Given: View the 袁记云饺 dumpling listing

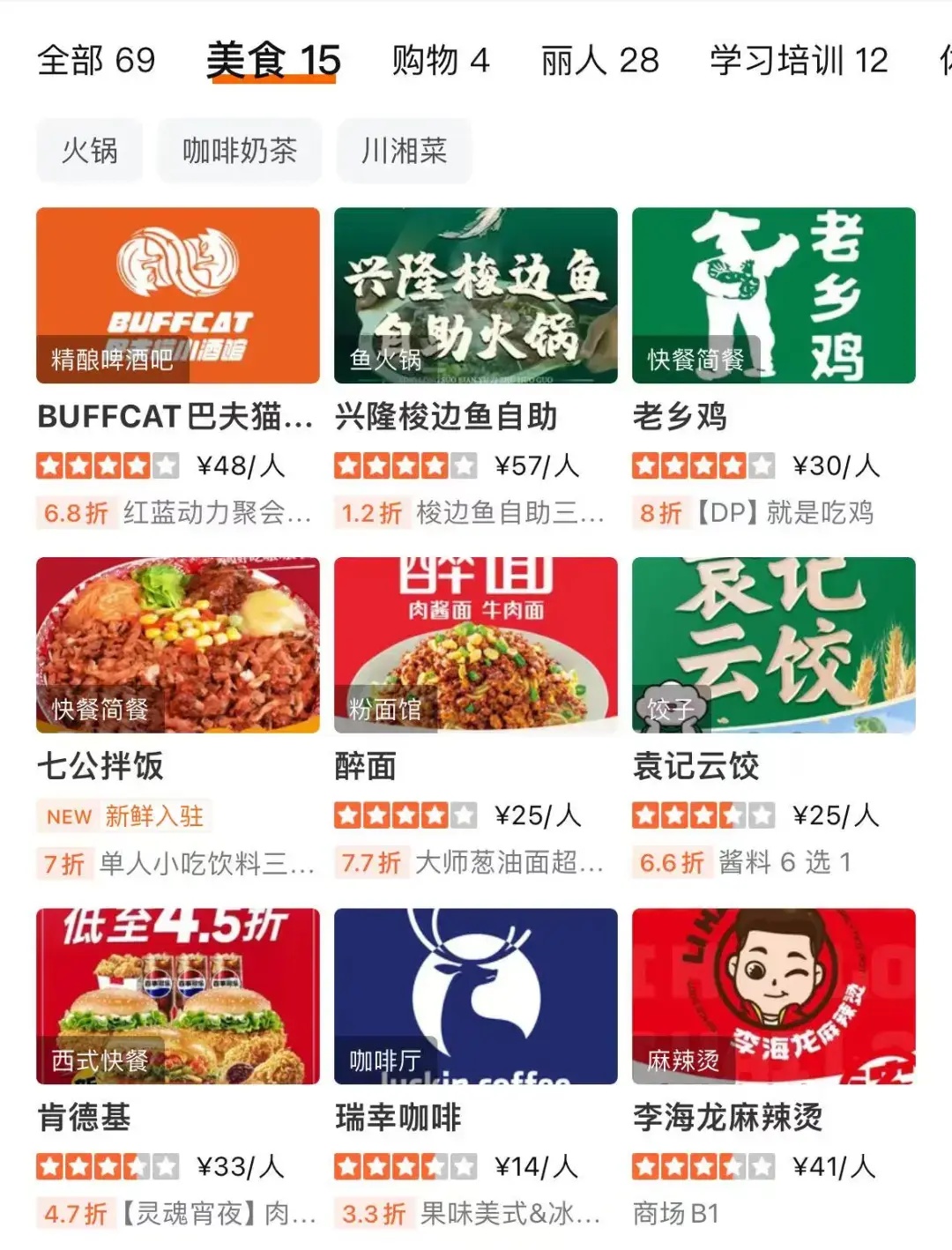Looking at the screenshot, I should click(x=773, y=645).
